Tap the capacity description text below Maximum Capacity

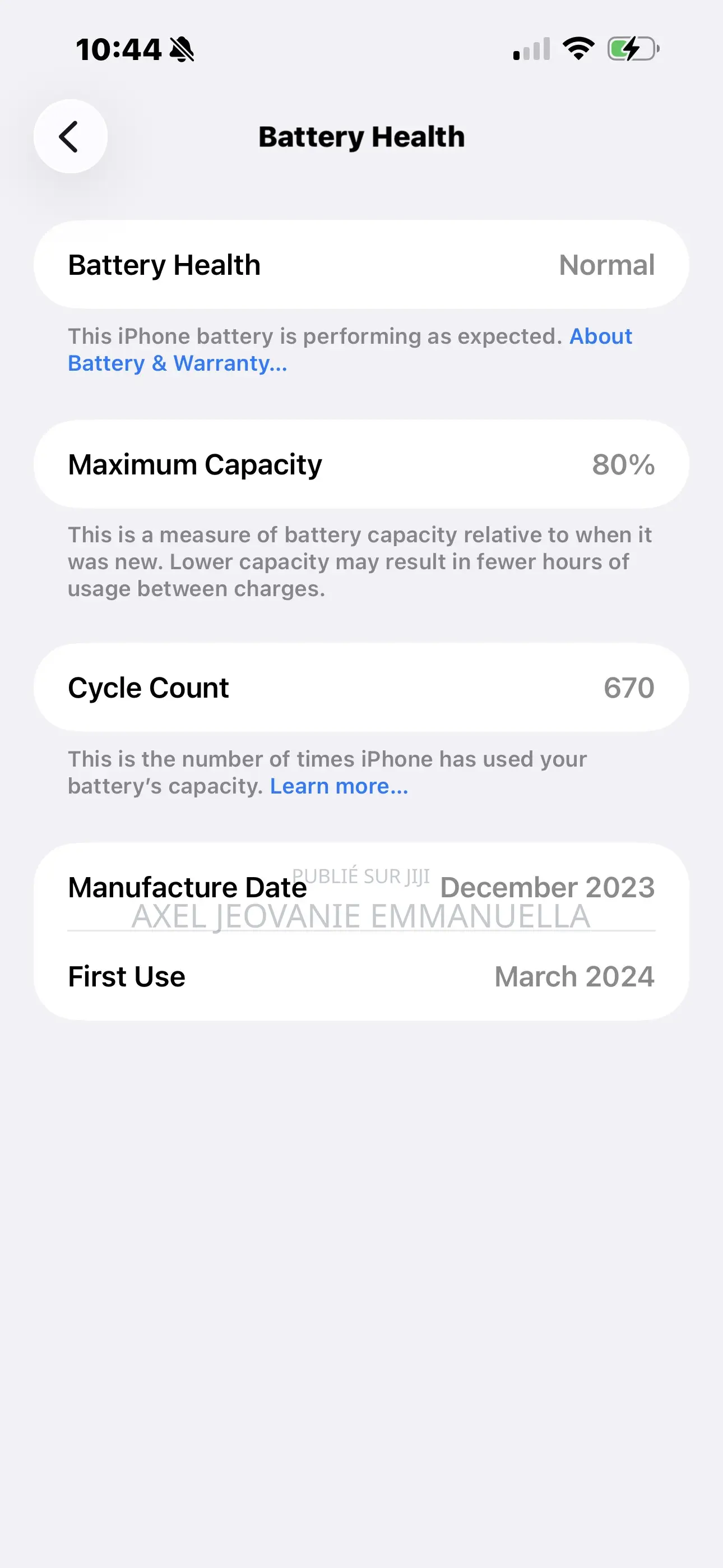pos(360,561)
